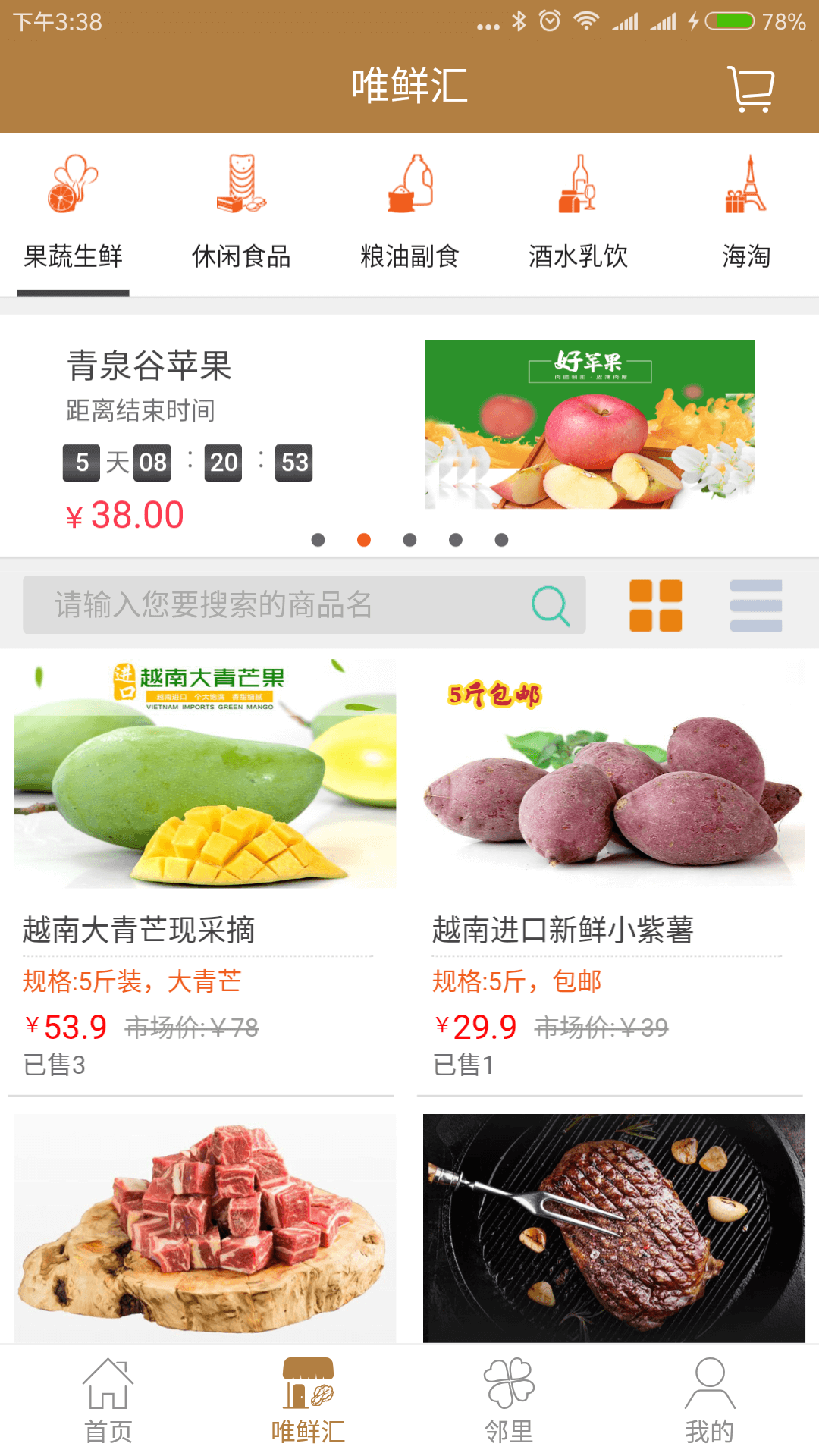This screenshot has width=819, height=1456.
Task: Switch to list view layout
Action: tap(755, 605)
